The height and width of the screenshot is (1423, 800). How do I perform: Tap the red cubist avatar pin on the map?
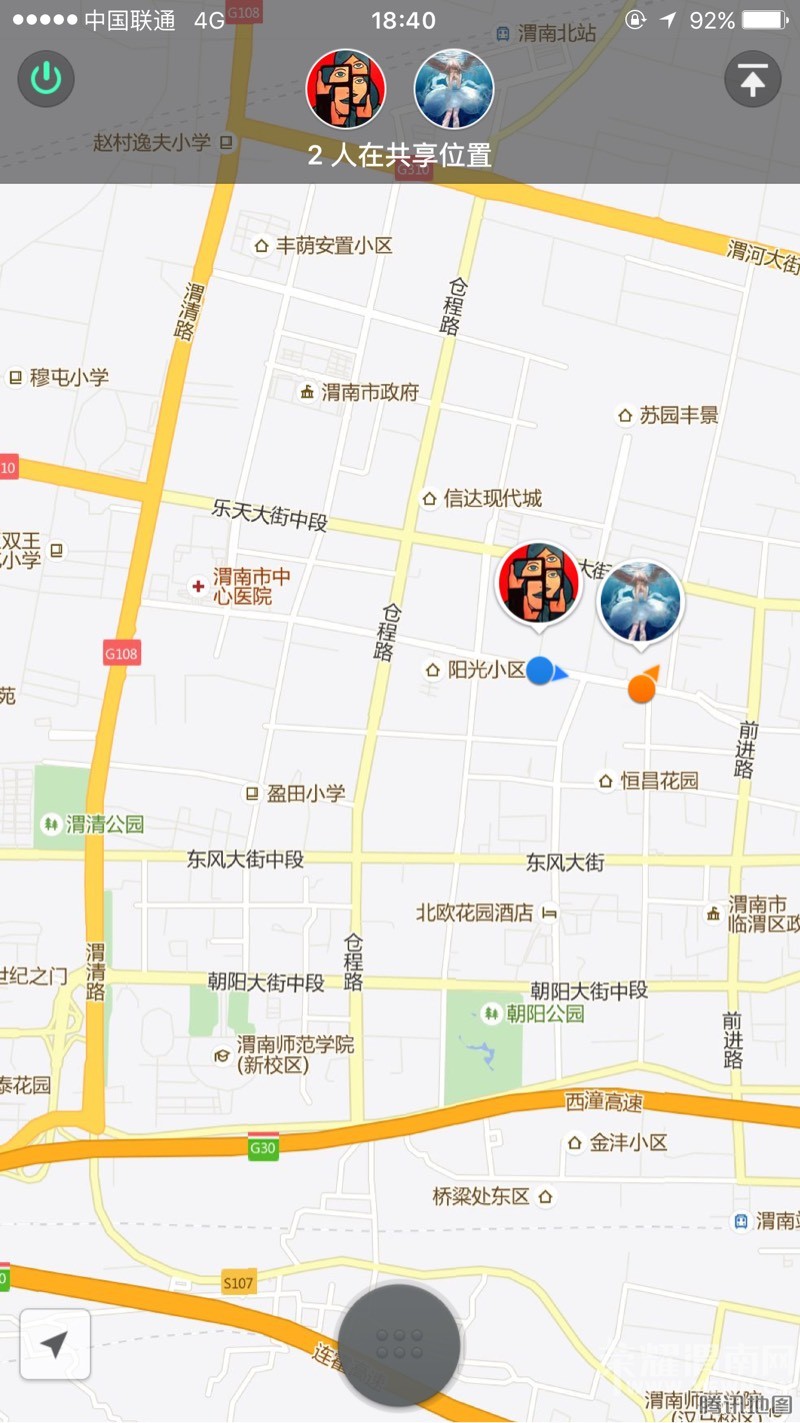pyautogui.click(x=539, y=584)
